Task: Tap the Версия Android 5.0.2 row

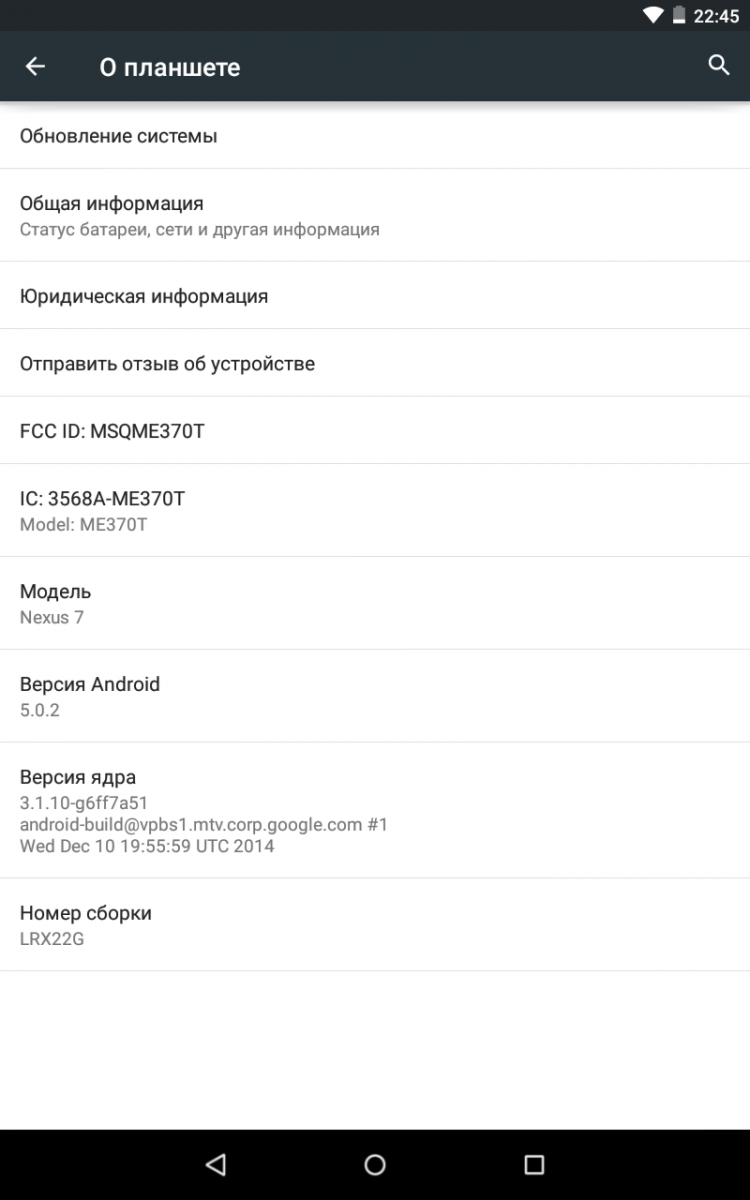Action: pyautogui.click(x=375, y=696)
